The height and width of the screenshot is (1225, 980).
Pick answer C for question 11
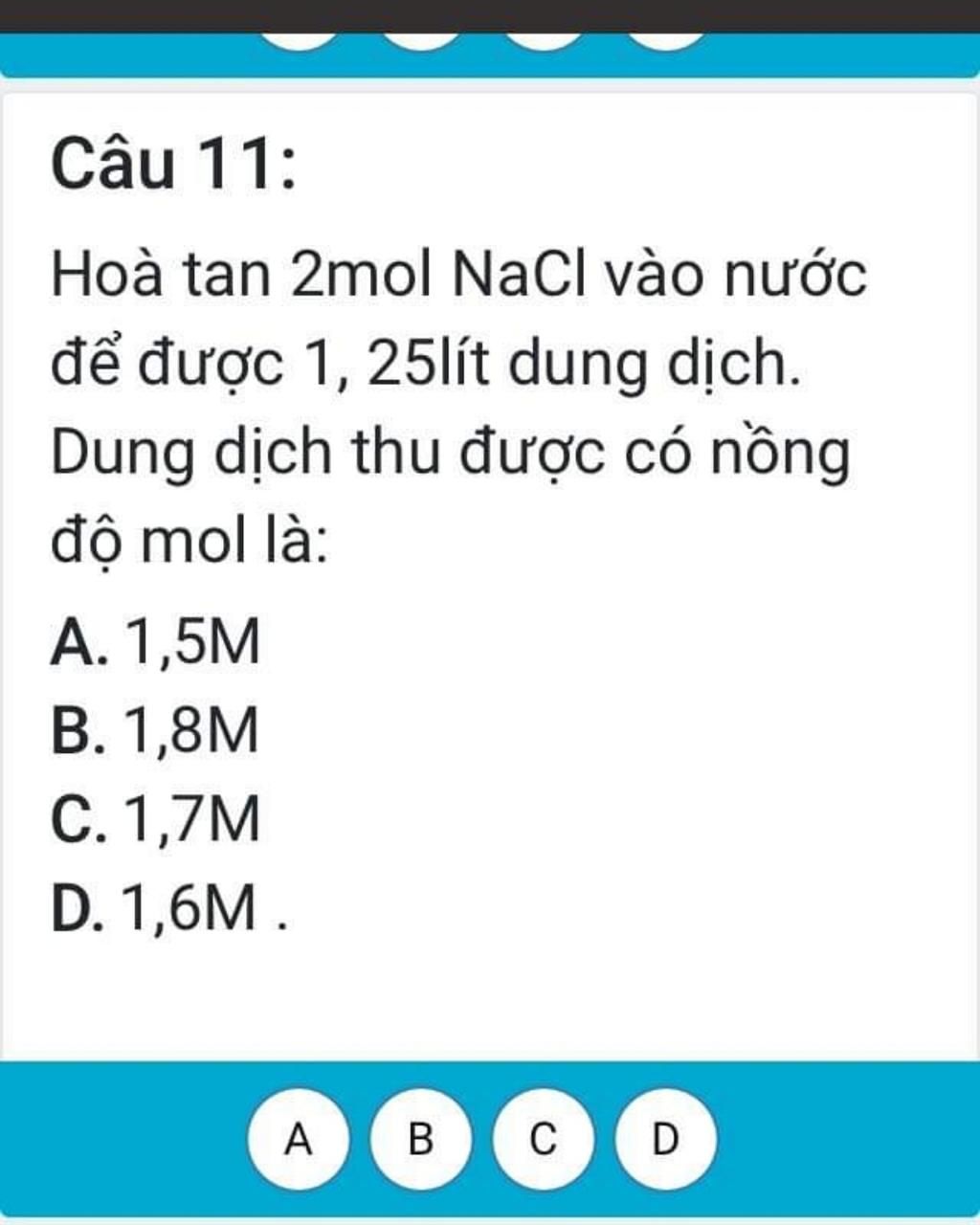[543, 1140]
